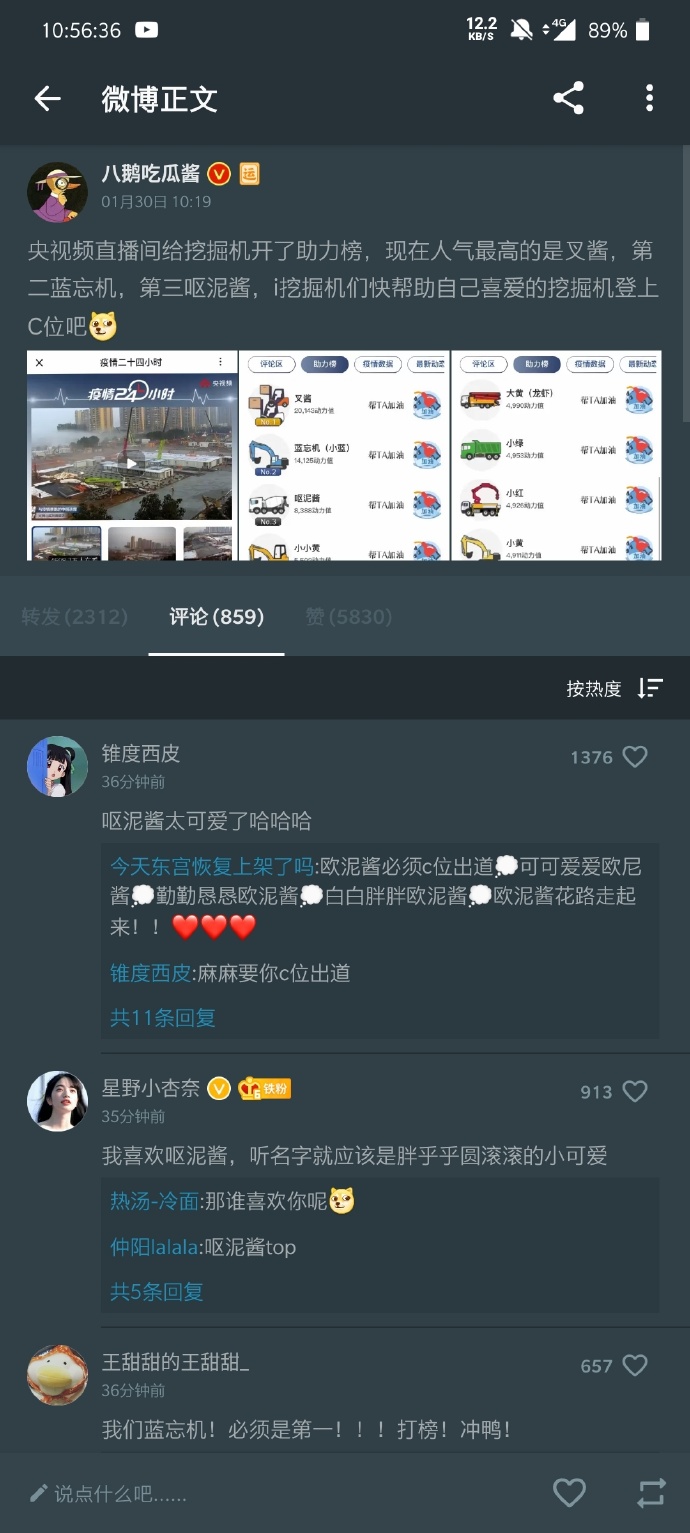Like 锥度西皮's comment
Viewport: 690px width, 1533px height.
click(635, 757)
